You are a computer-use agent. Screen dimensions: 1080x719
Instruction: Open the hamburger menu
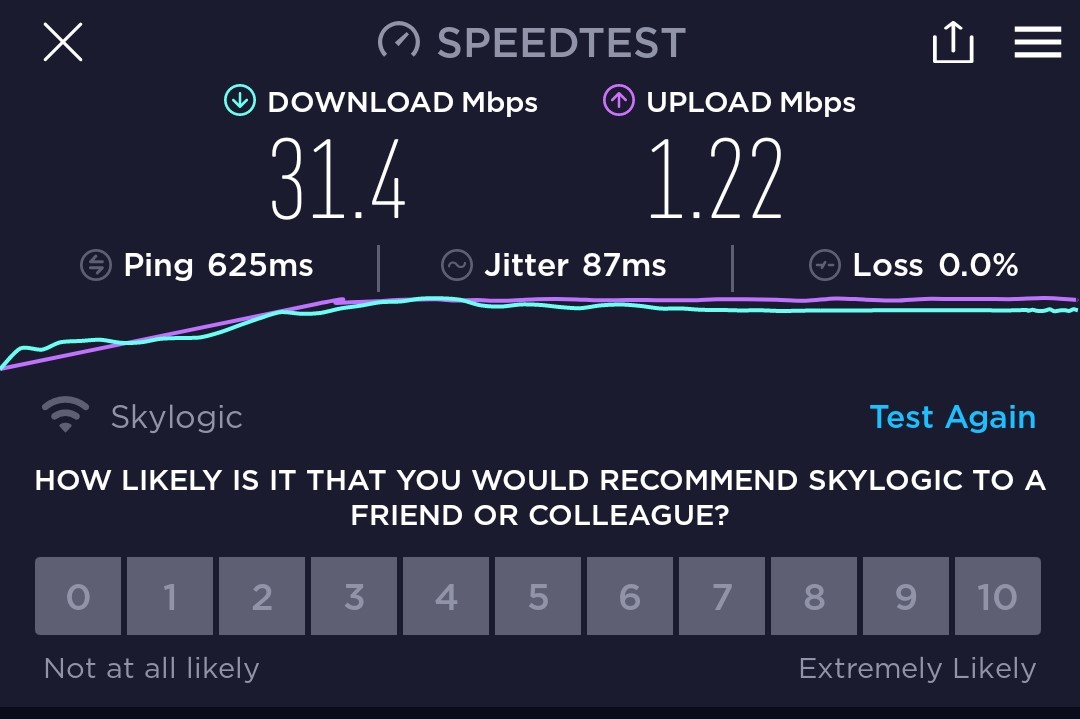[1037, 42]
